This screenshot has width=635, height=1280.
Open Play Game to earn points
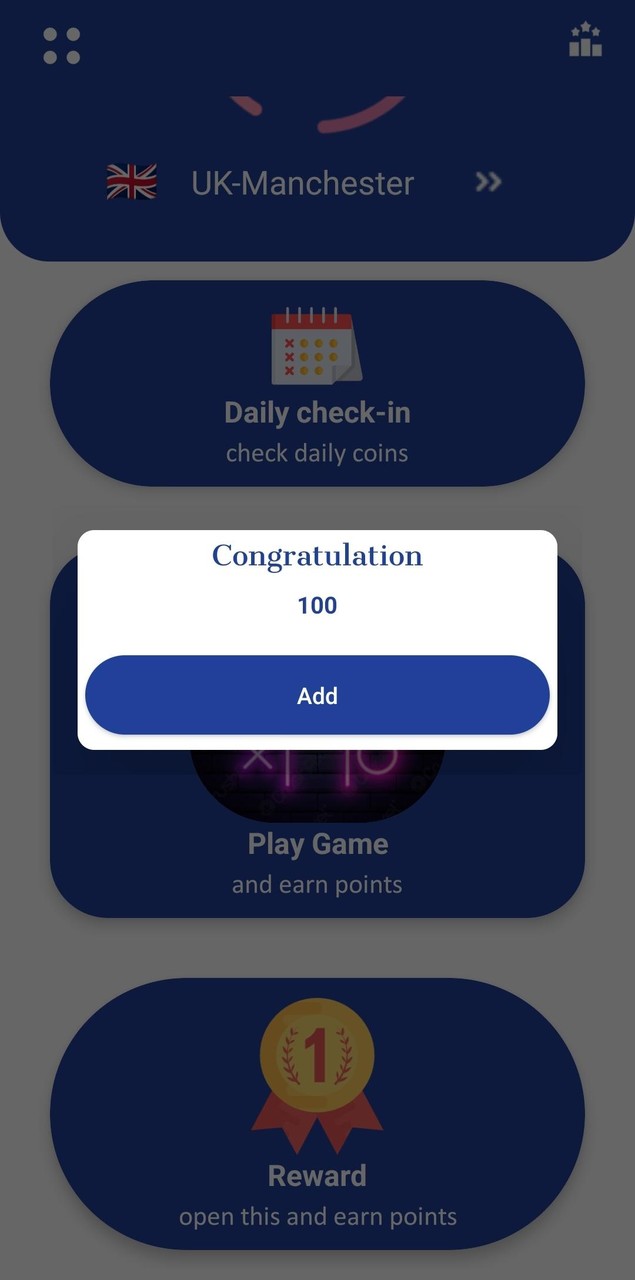317,845
